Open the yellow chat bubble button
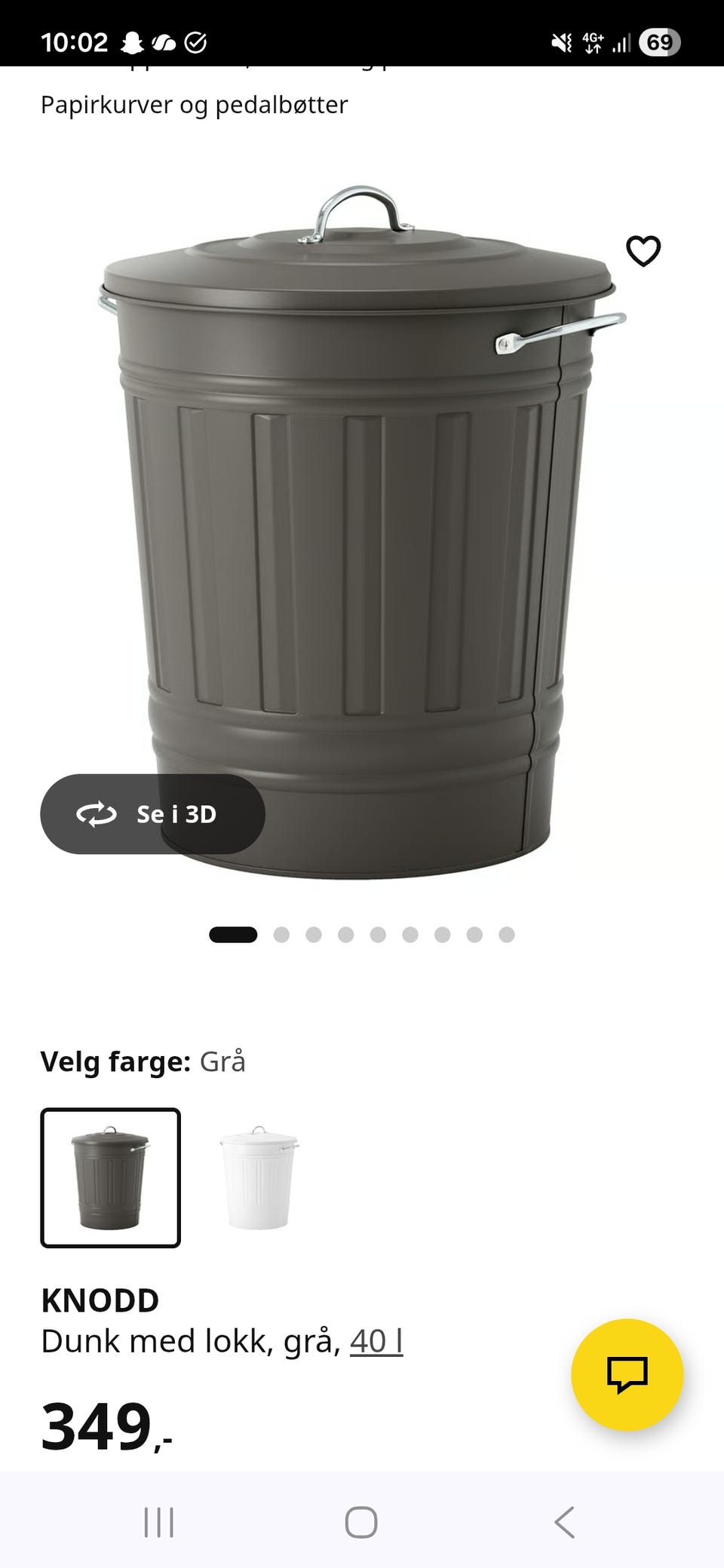Image resolution: width=724 pixels, height=1568 pixels. [x=627, y=1374]
